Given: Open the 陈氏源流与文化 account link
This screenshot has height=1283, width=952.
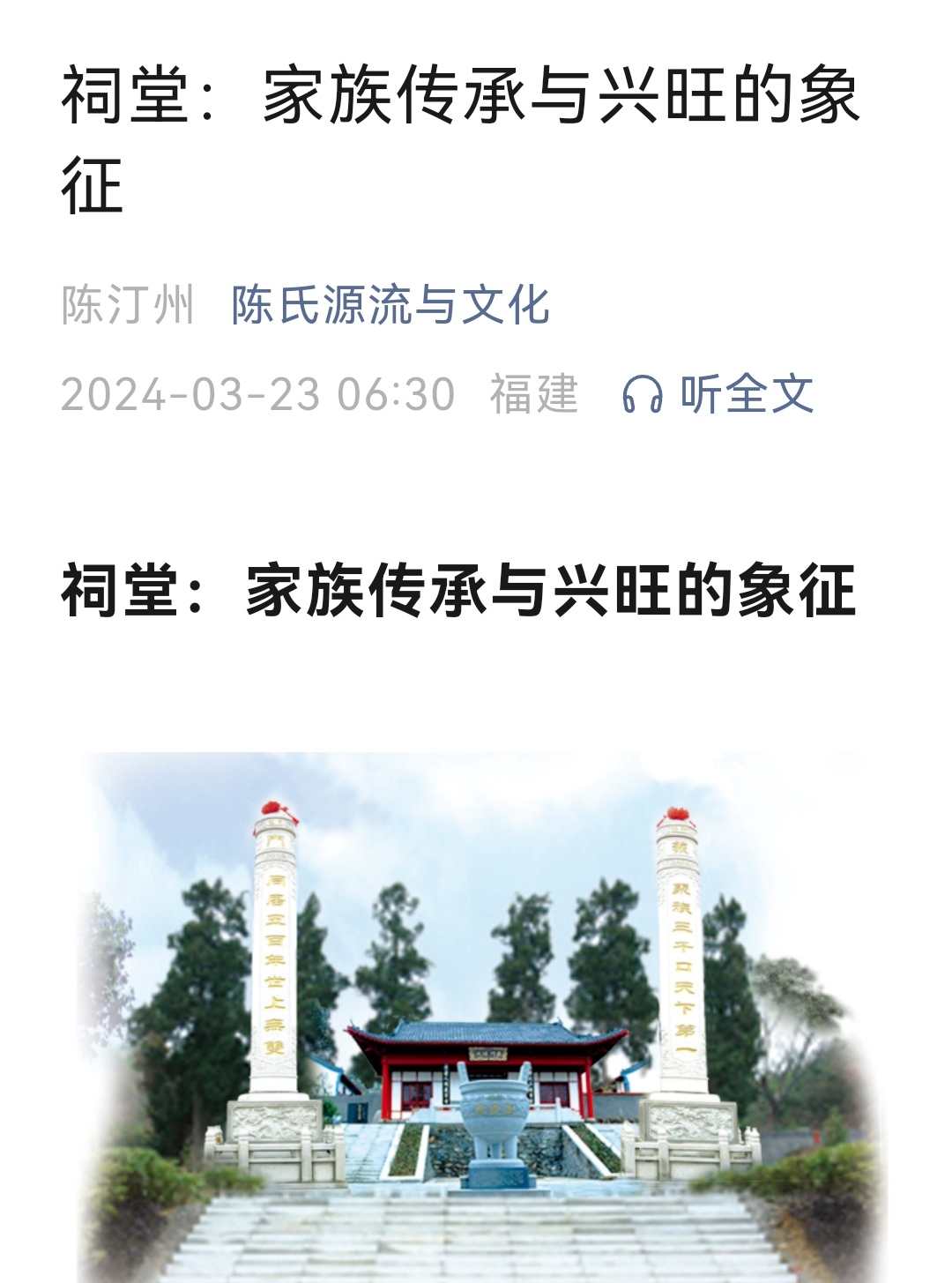Looking at the screenshot, I should click(x=390, y=305).
